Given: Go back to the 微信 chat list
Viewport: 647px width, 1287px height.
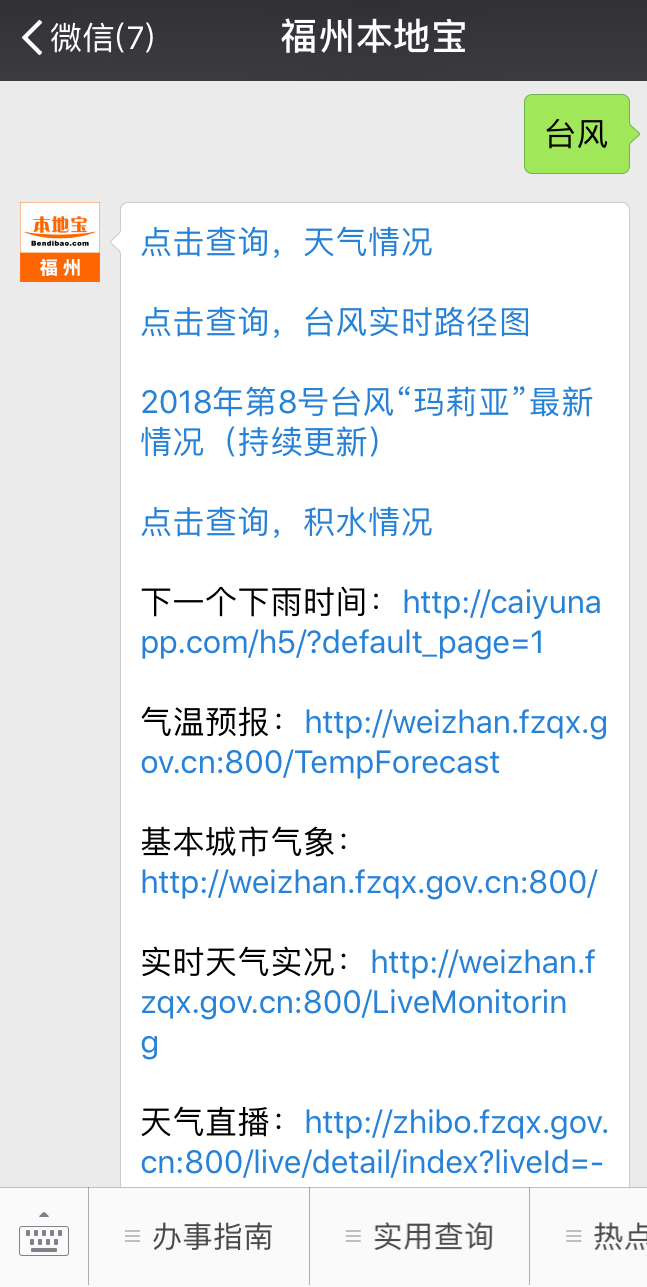Looking at the screenshot, I should click(88, 39).
